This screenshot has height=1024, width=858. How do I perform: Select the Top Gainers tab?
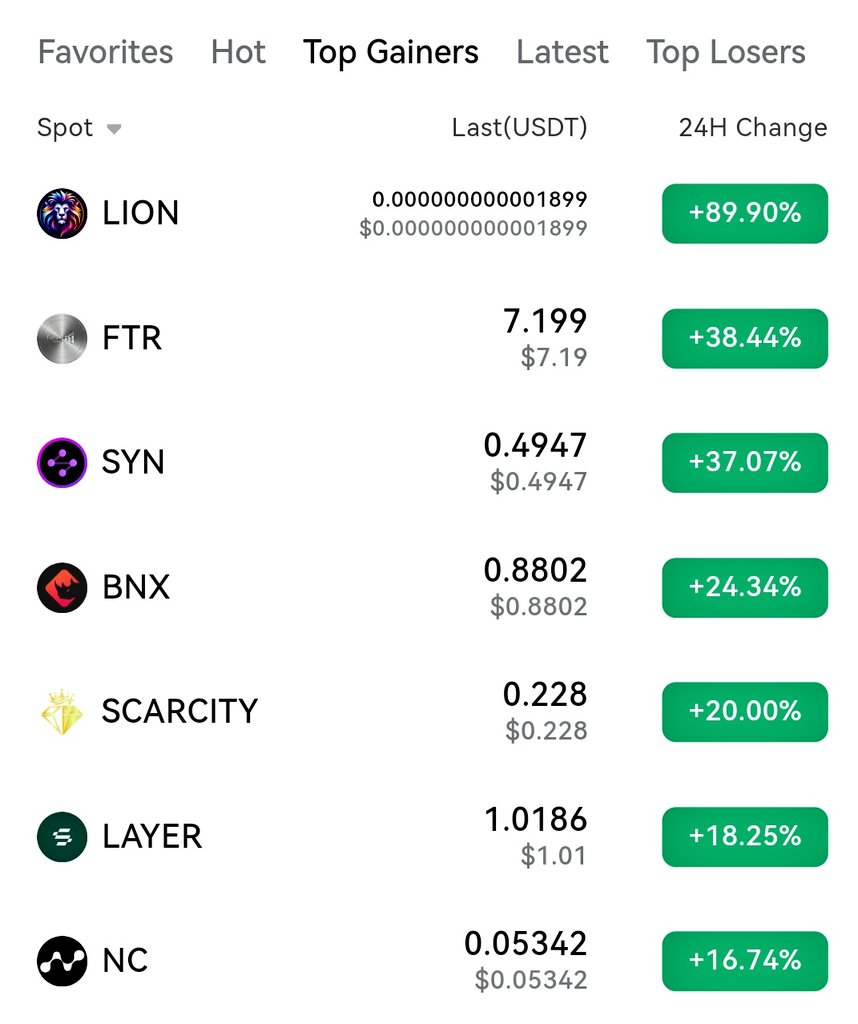coord(390,52)
